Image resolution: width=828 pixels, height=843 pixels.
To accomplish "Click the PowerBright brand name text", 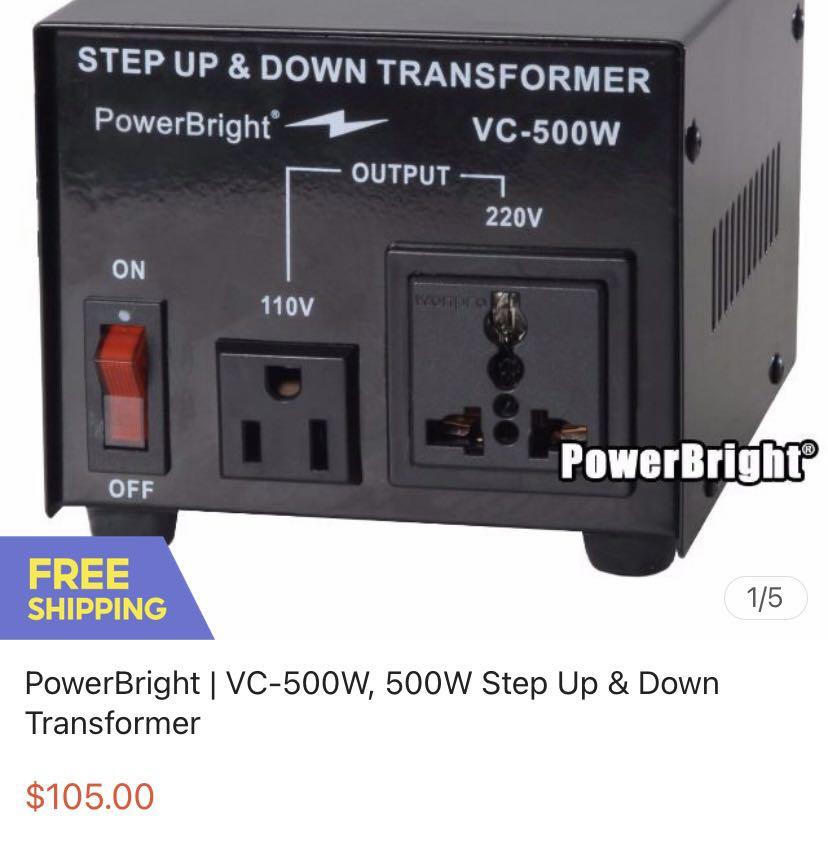I will pyautogui.click(x=184, y=123).
